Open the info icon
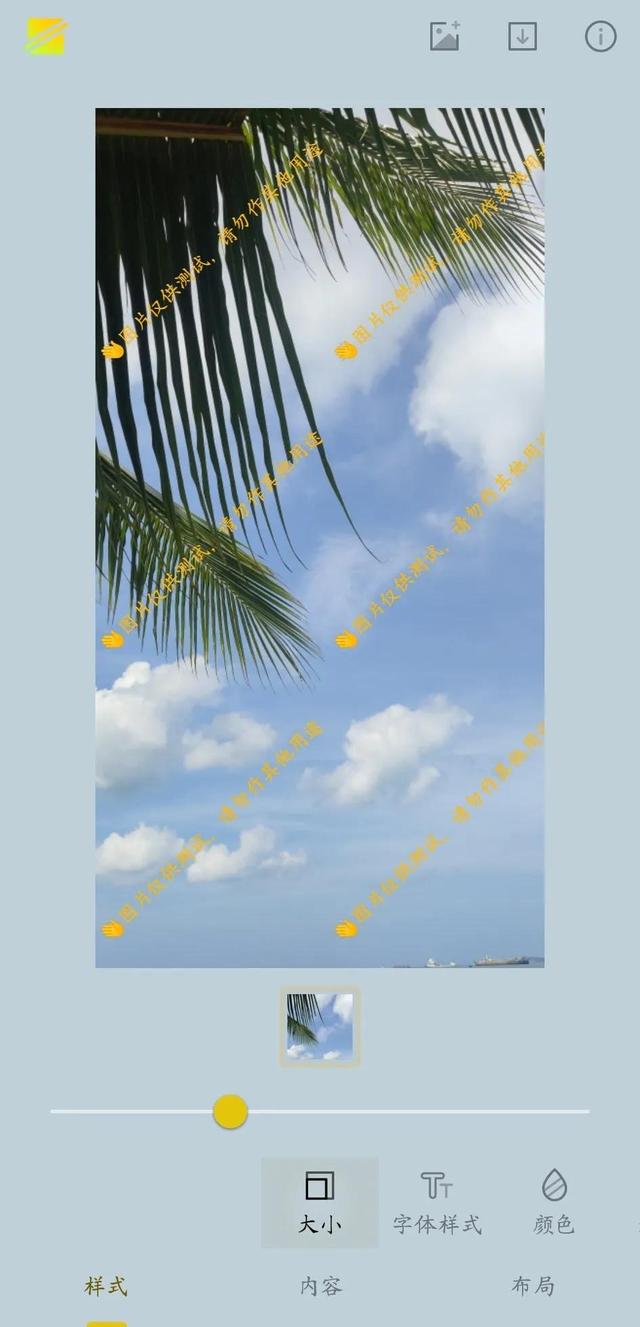Image resolution: width=640 pixels, height=1327 pixels. click(600, 37)
